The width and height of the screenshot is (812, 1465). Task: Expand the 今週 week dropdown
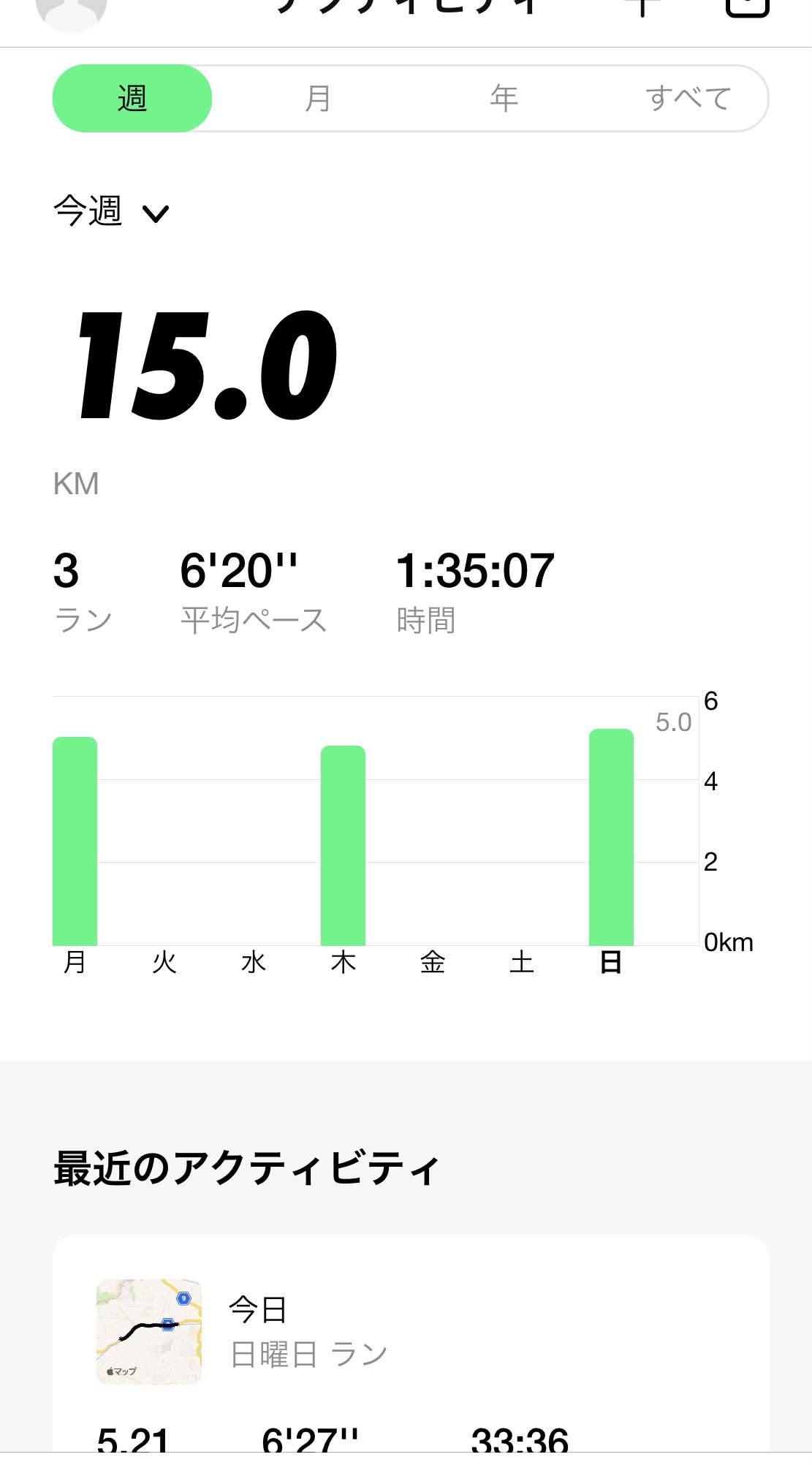click(x=111, y=212)
